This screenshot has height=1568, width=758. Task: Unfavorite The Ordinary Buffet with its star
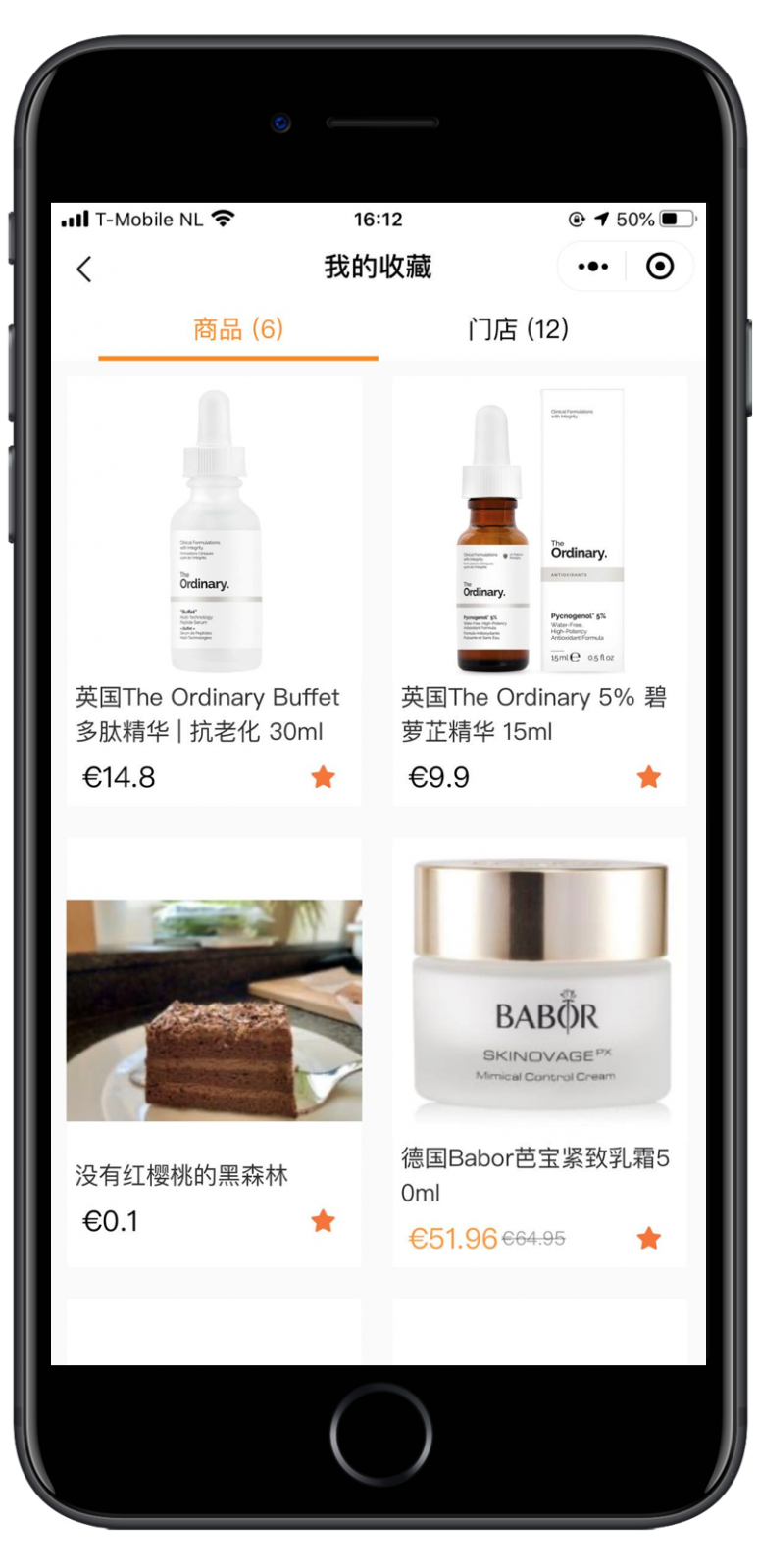(x=324, y=777)
